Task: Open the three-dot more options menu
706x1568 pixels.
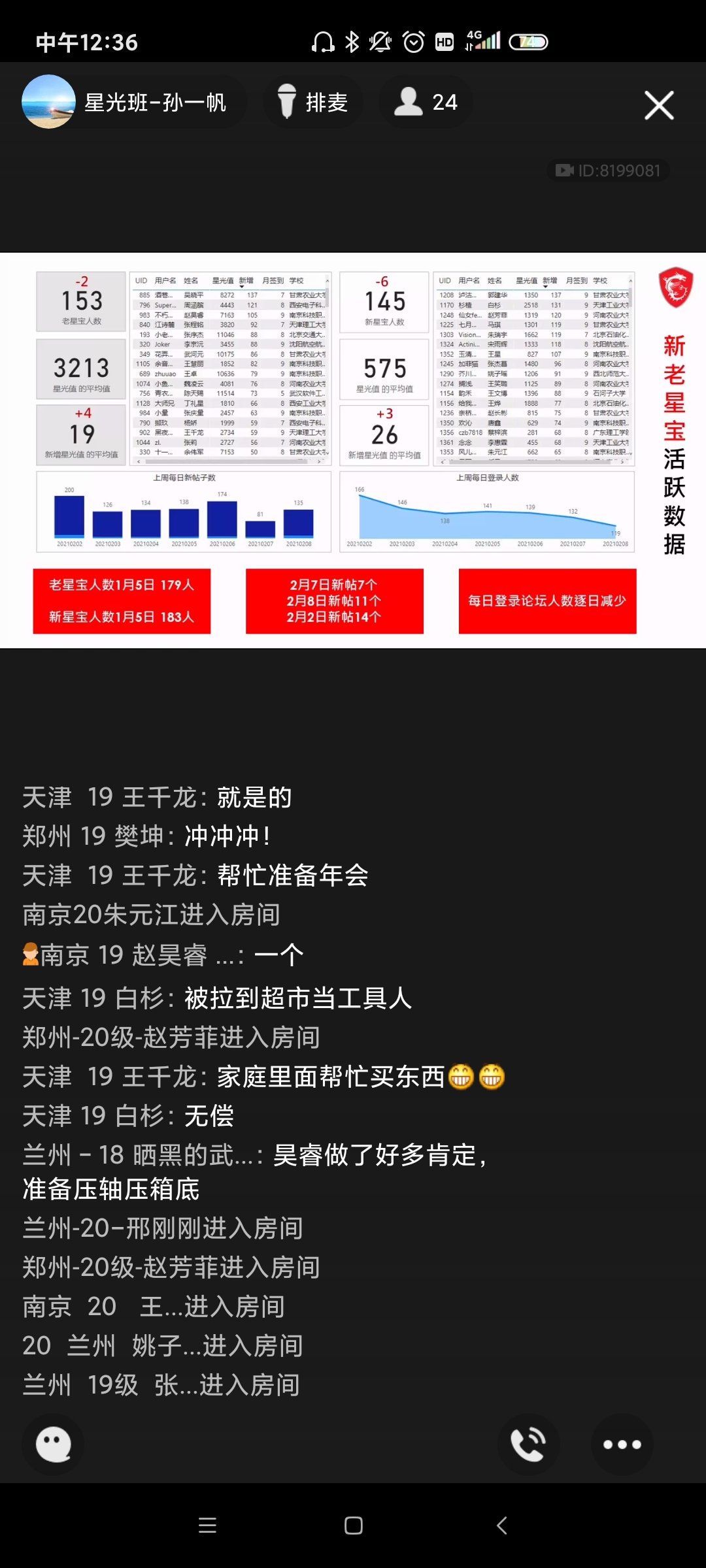Action: (x=622, y=1445)
